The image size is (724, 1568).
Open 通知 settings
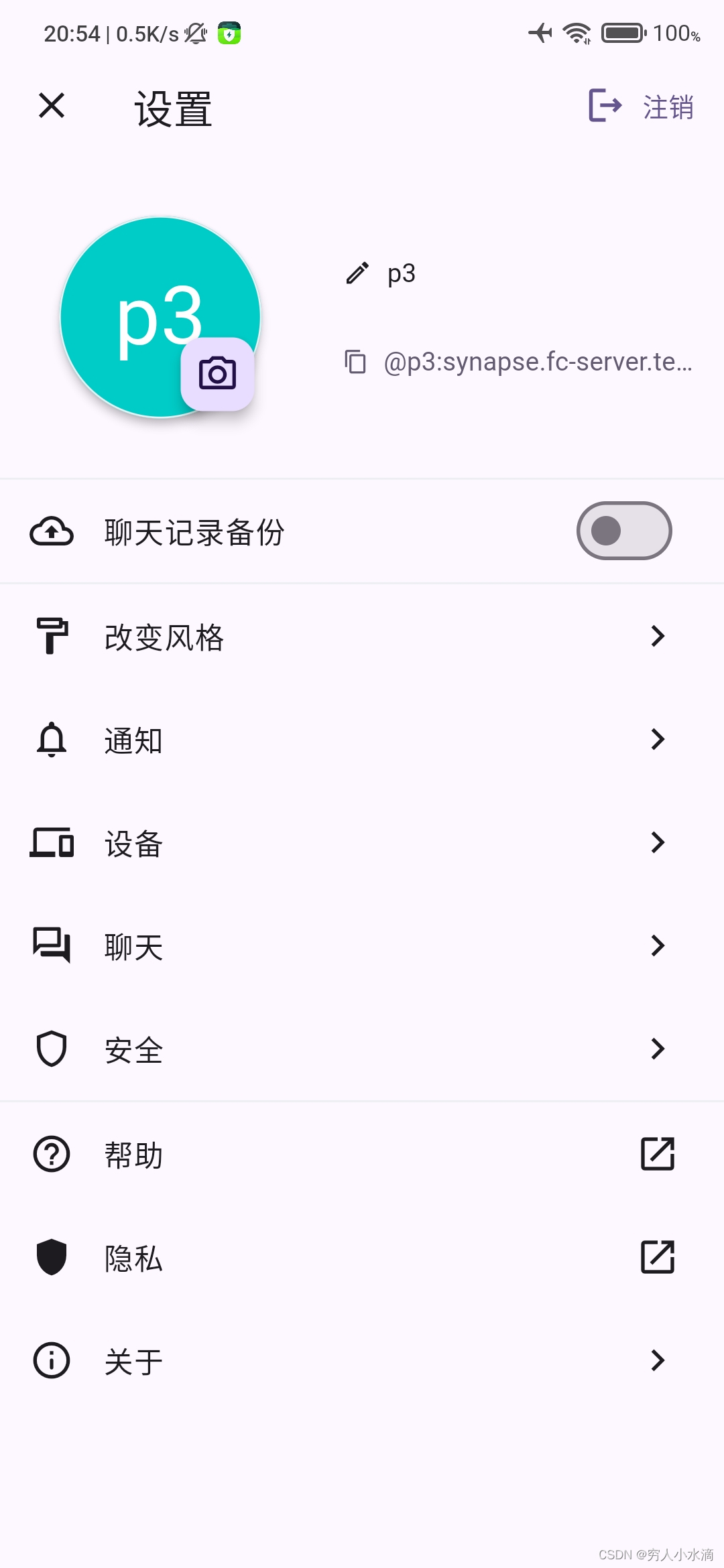362,740
